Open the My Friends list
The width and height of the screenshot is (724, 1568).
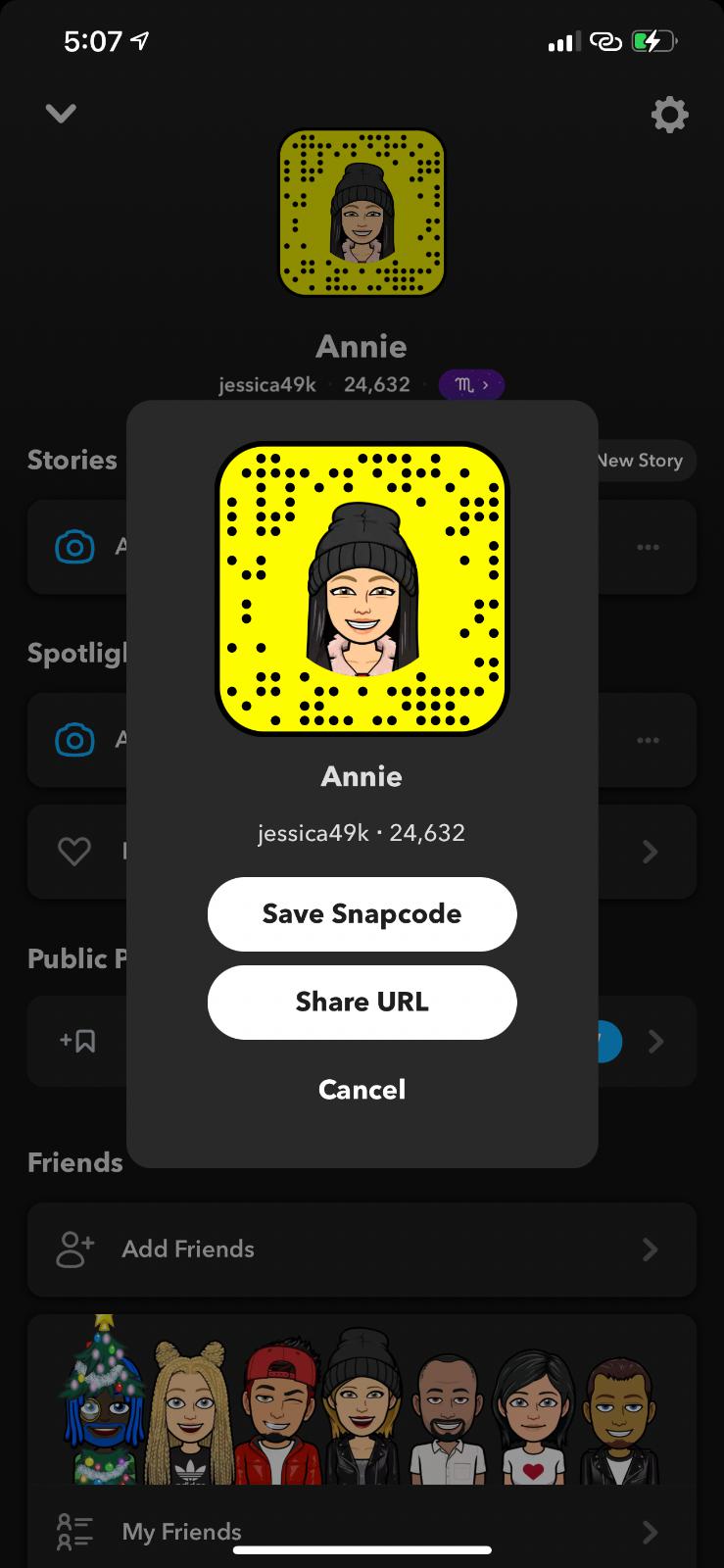[x=362, y=1531]
